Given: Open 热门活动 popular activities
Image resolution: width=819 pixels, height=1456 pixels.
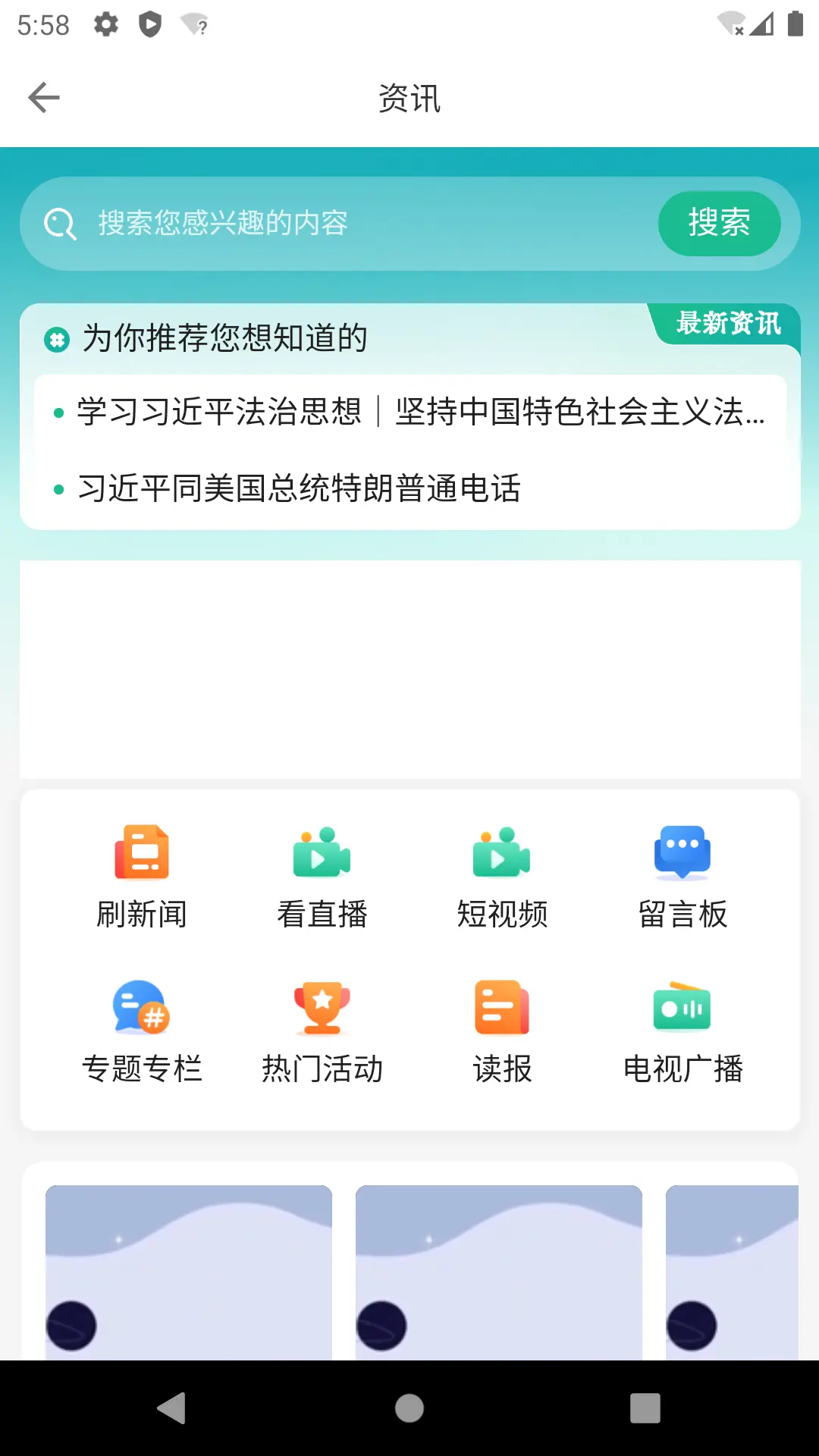Looking at the screenshot, I should click(x=322, y=1031).
